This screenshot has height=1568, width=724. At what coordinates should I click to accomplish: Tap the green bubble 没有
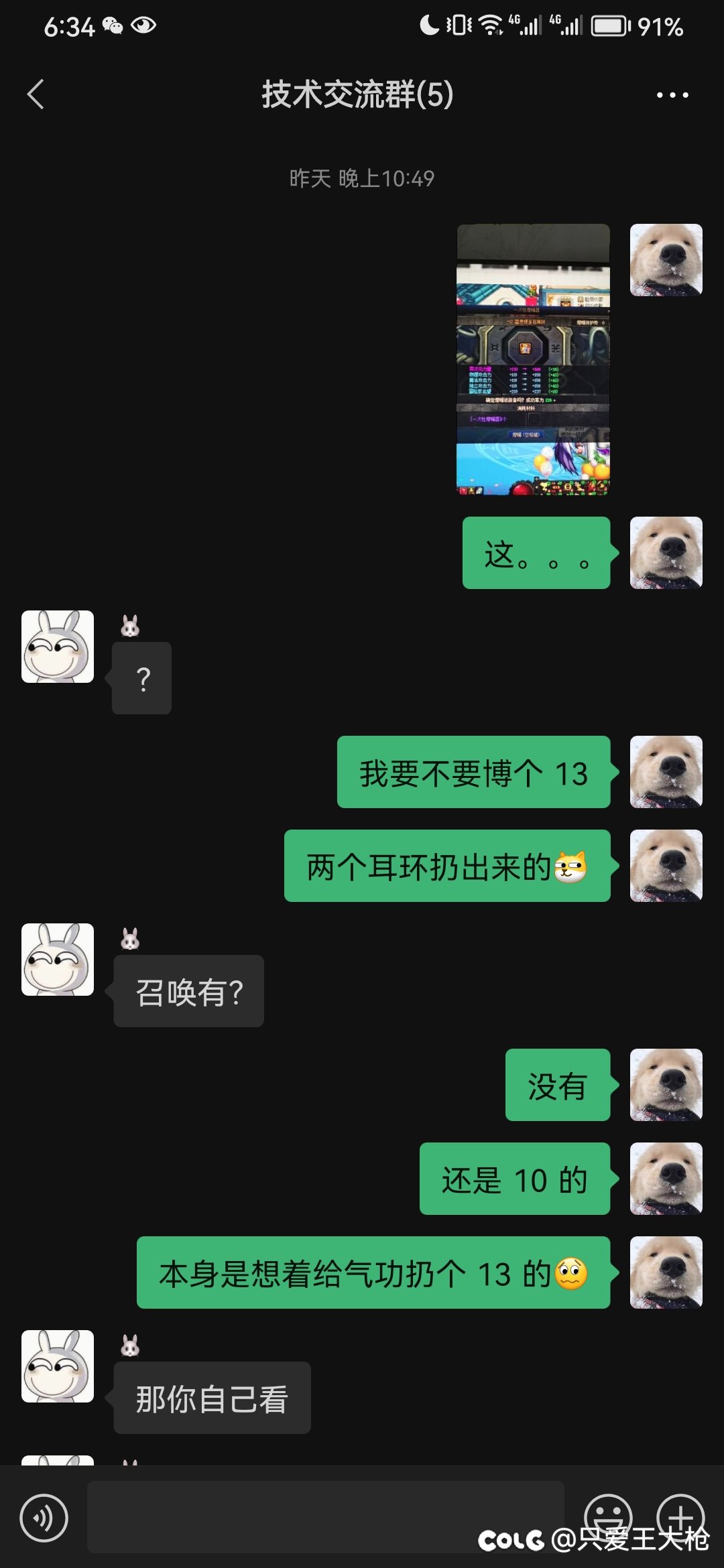pos(558,1086)
